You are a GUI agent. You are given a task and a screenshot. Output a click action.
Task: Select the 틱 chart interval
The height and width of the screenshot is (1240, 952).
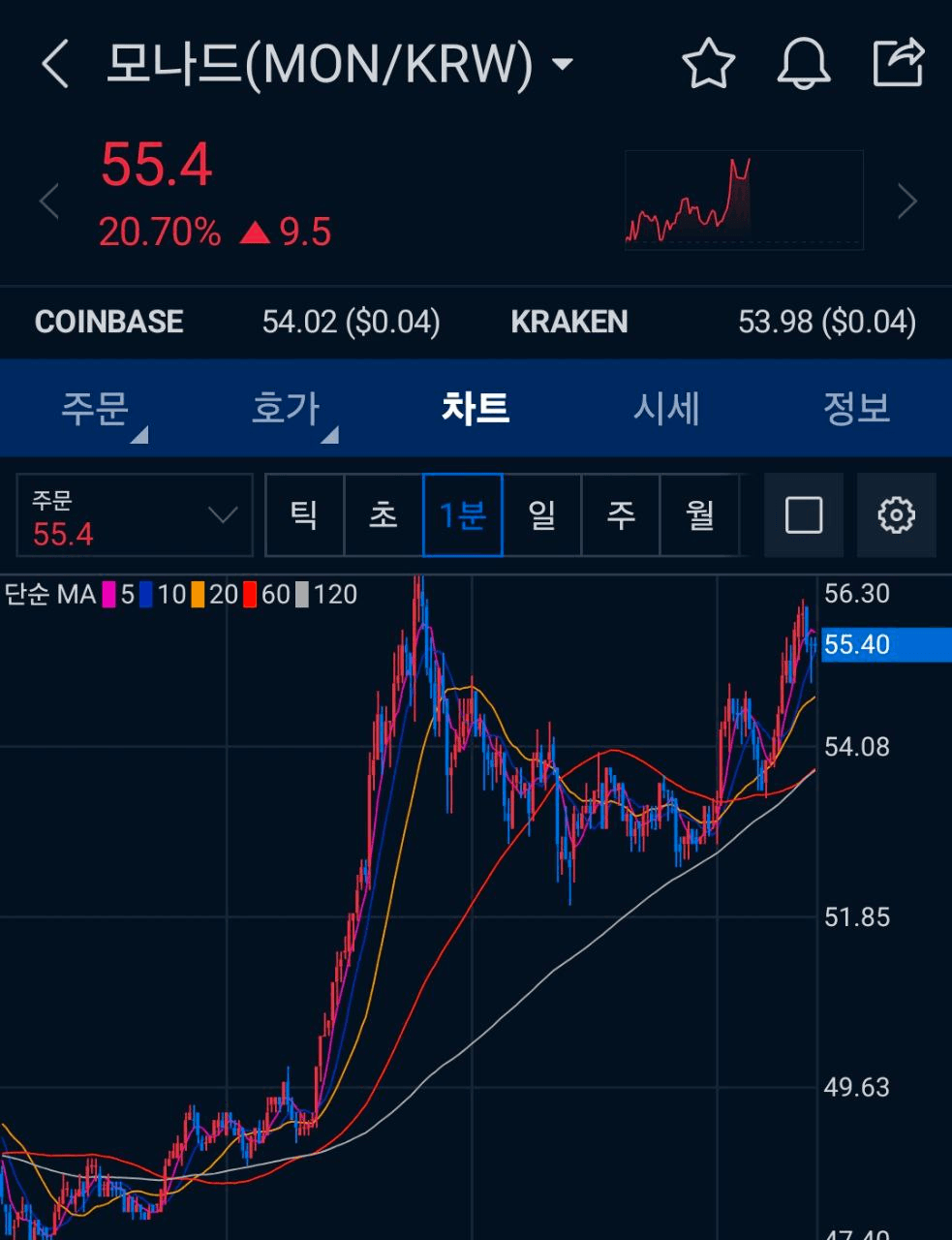pos(304,515)
